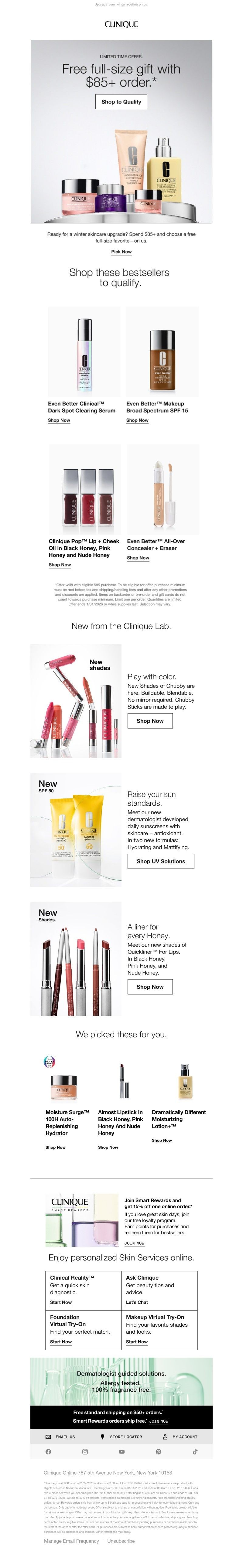Screen dimensions: 243x1568
Task: Open Clinique's Instagram page
Action: (85, 1451)
